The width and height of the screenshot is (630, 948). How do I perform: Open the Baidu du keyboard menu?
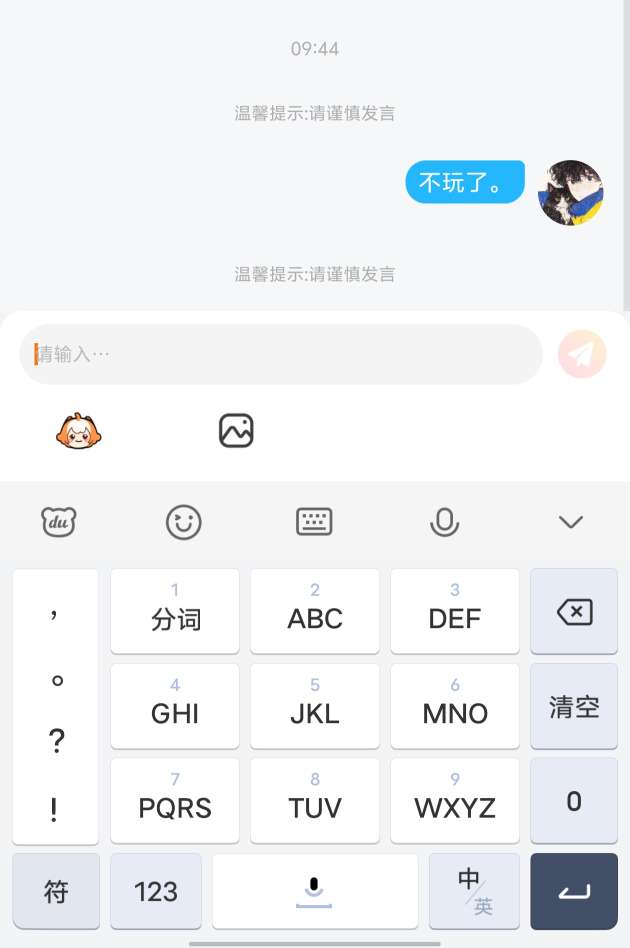click(59, 521)
